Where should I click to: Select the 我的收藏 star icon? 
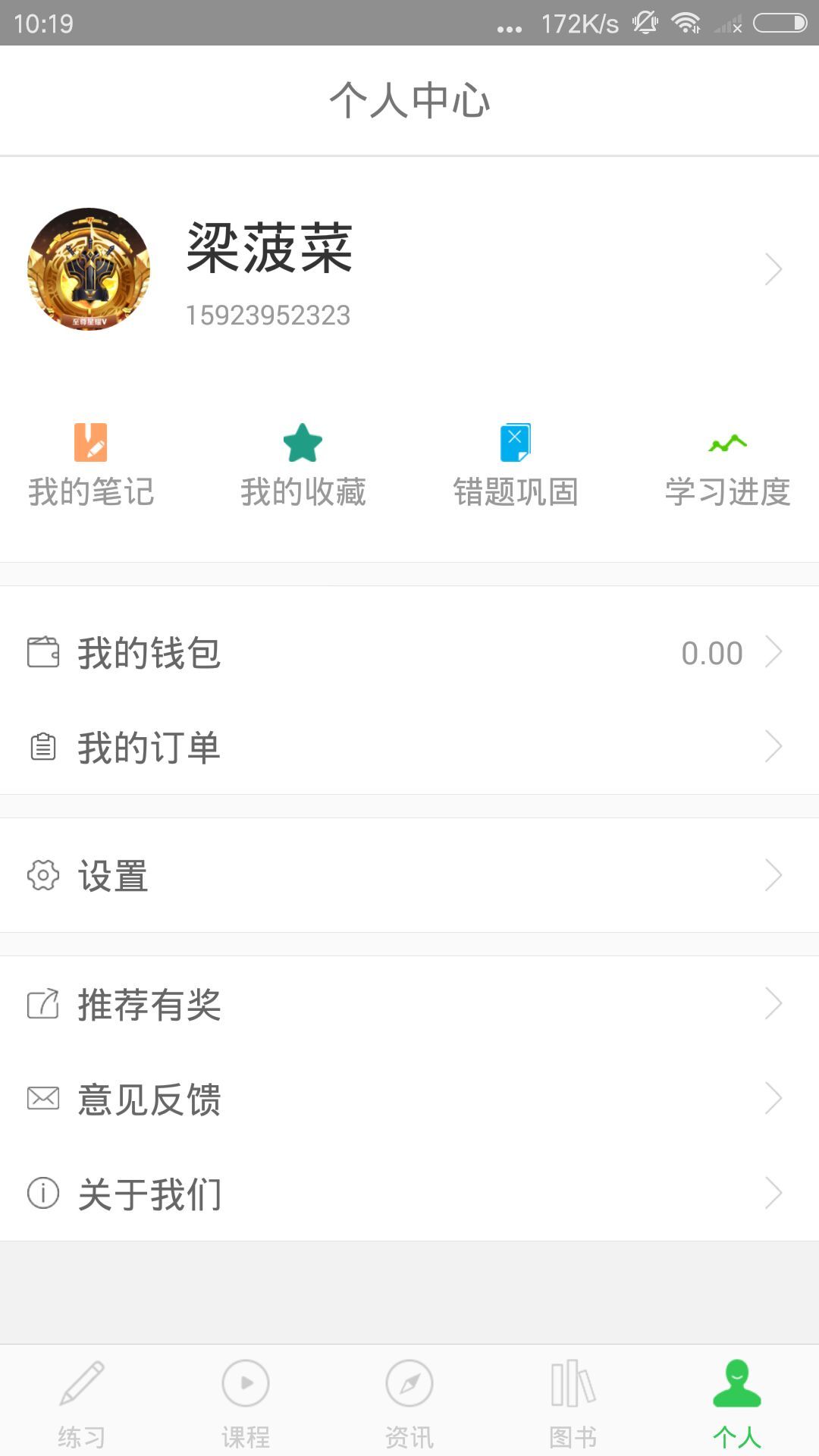pos(303,442)
